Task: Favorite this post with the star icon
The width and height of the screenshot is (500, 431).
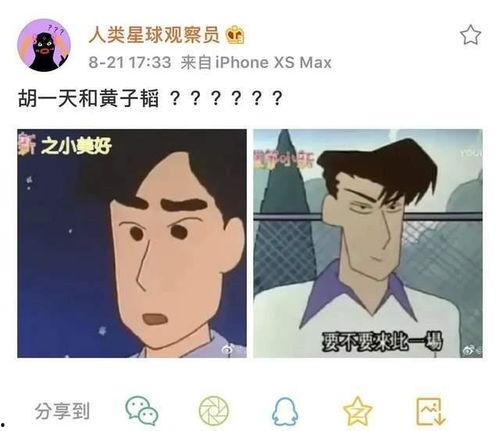Action: (470, 35)
